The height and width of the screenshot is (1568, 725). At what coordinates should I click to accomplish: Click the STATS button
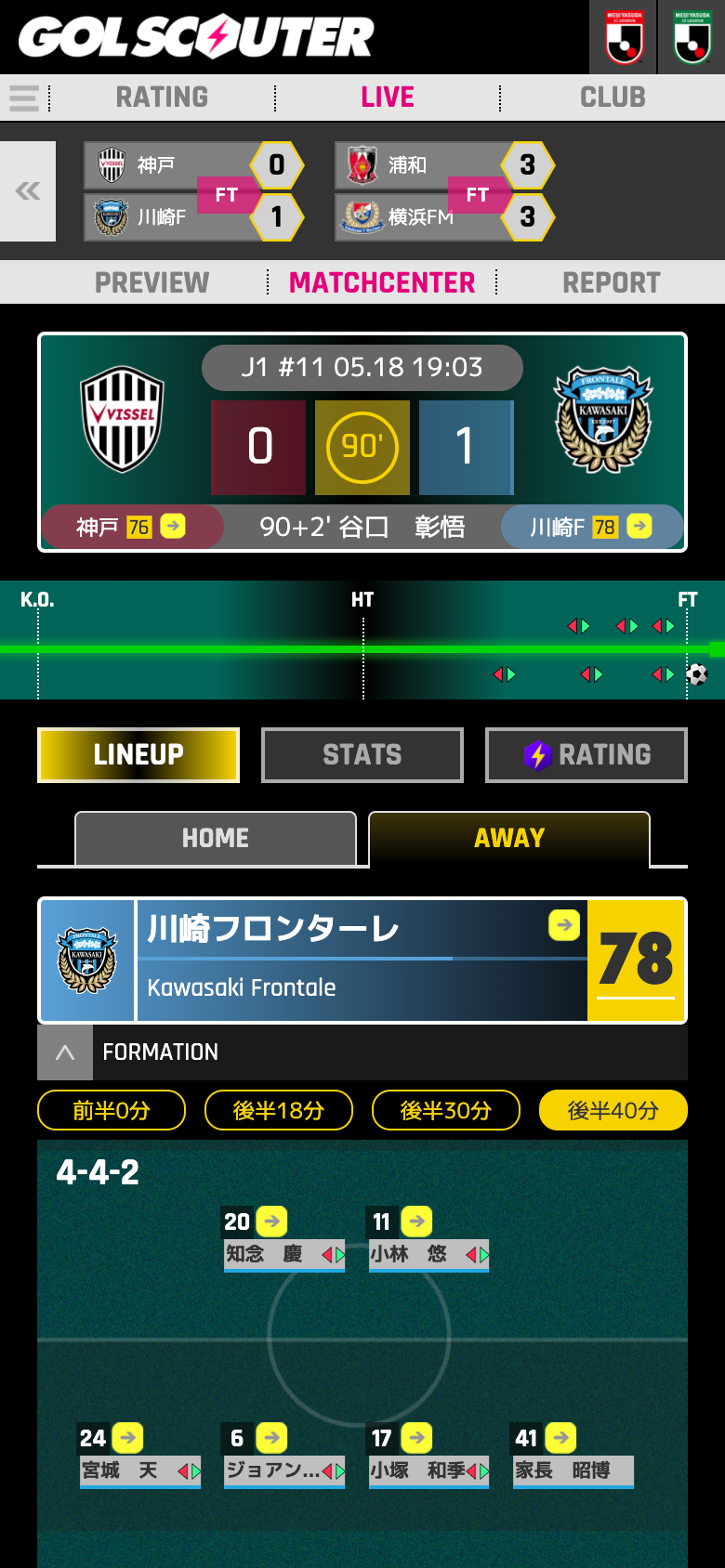coord(362,754)
